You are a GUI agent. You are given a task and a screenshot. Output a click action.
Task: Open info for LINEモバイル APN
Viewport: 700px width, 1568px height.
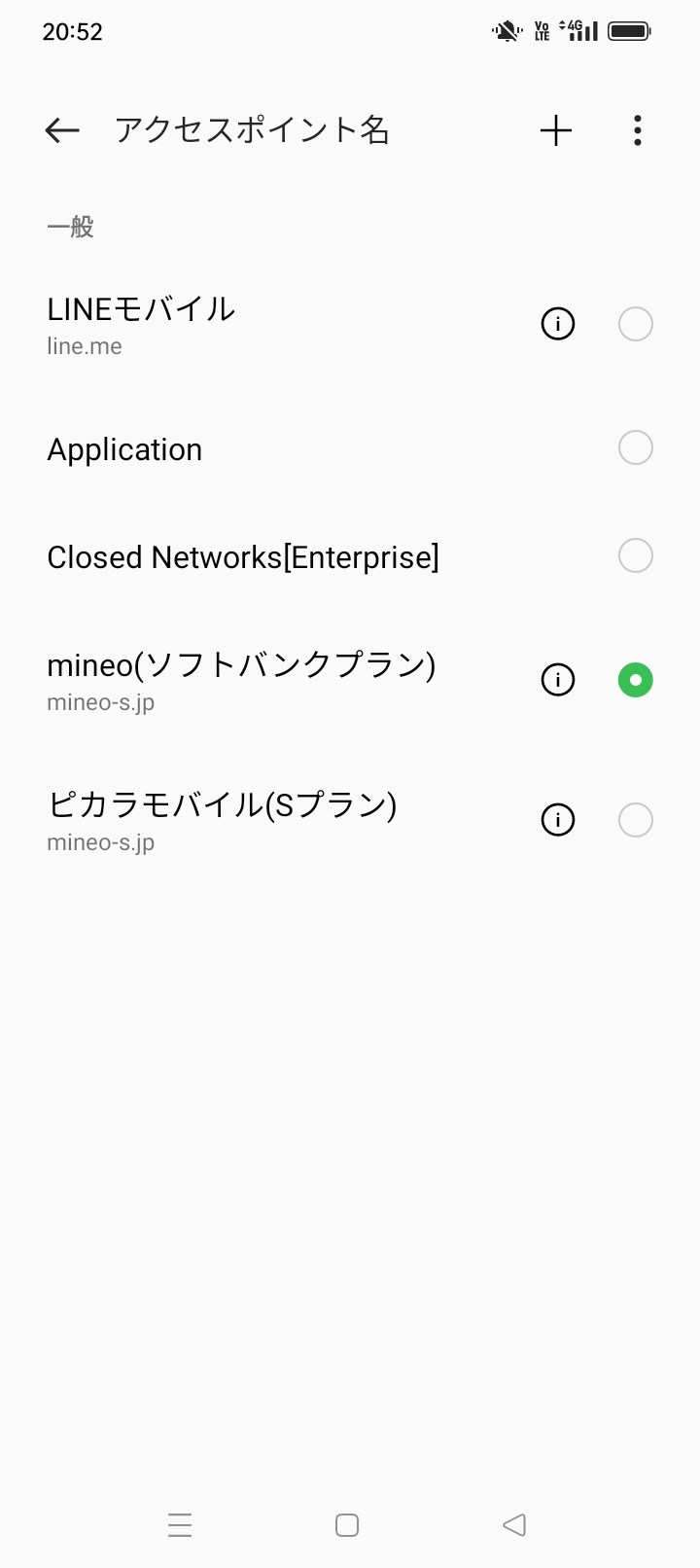[x=558, y=324]
